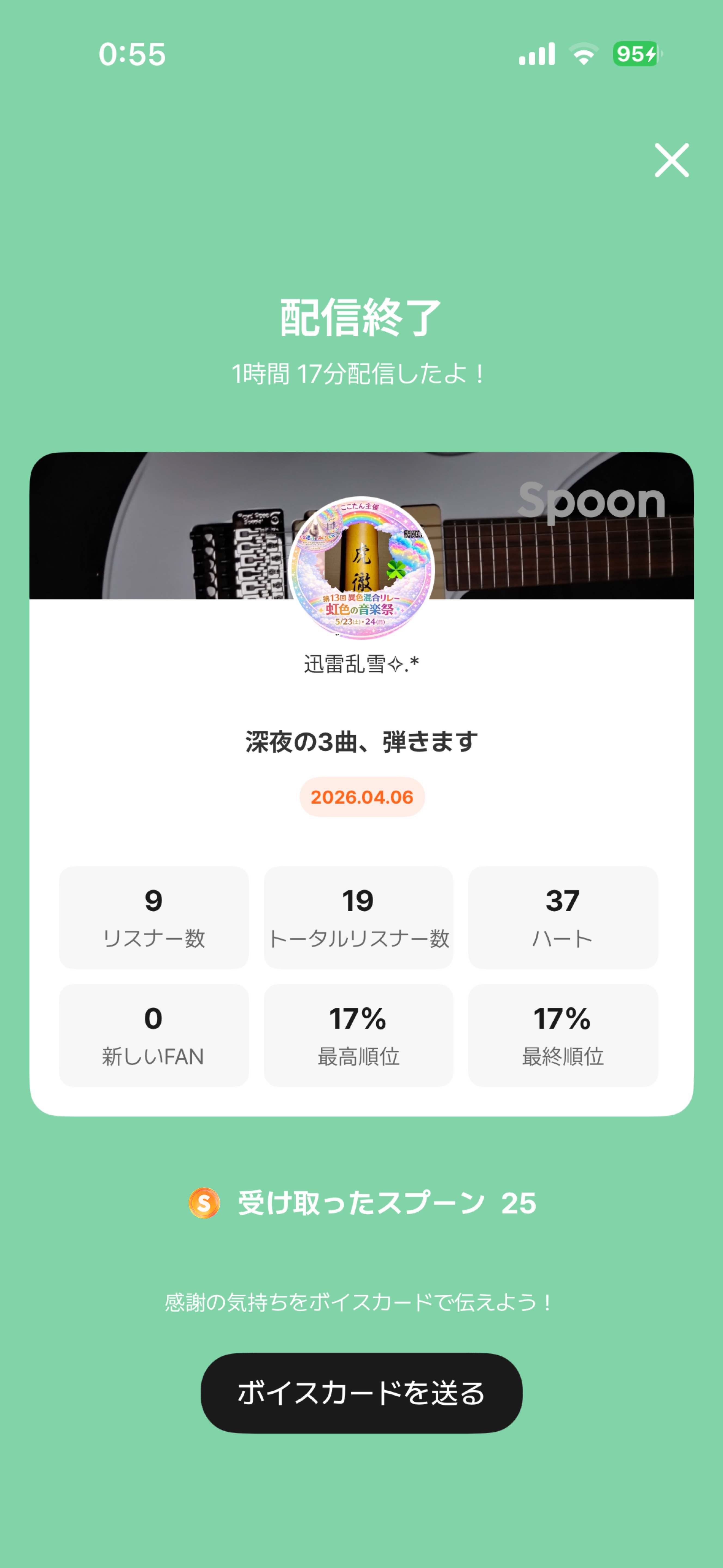The width and height of the screenshot is (723, 1568).
Task: Tap the ボイスカードを送る button
Action: click(361, 1393)
